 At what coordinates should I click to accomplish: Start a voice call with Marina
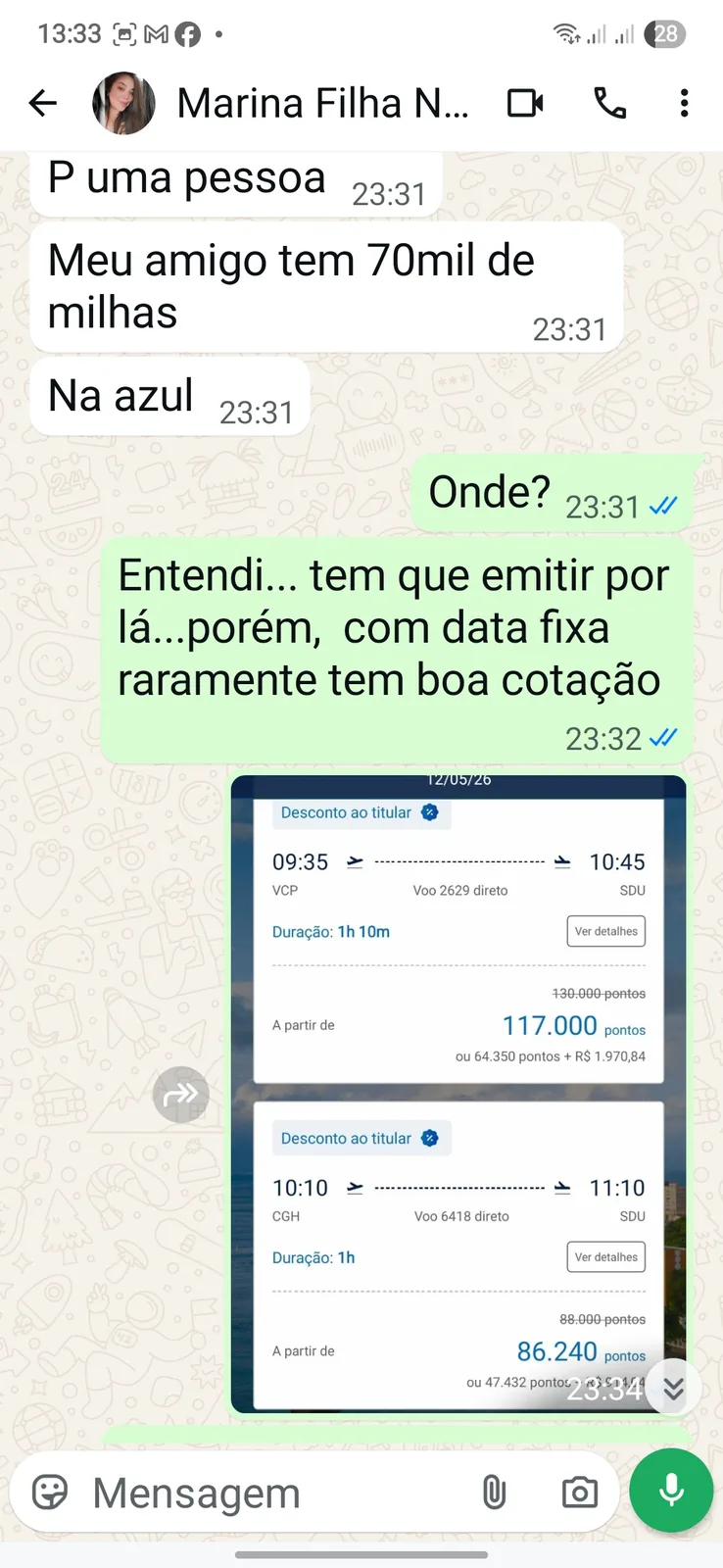click(609, 103)
